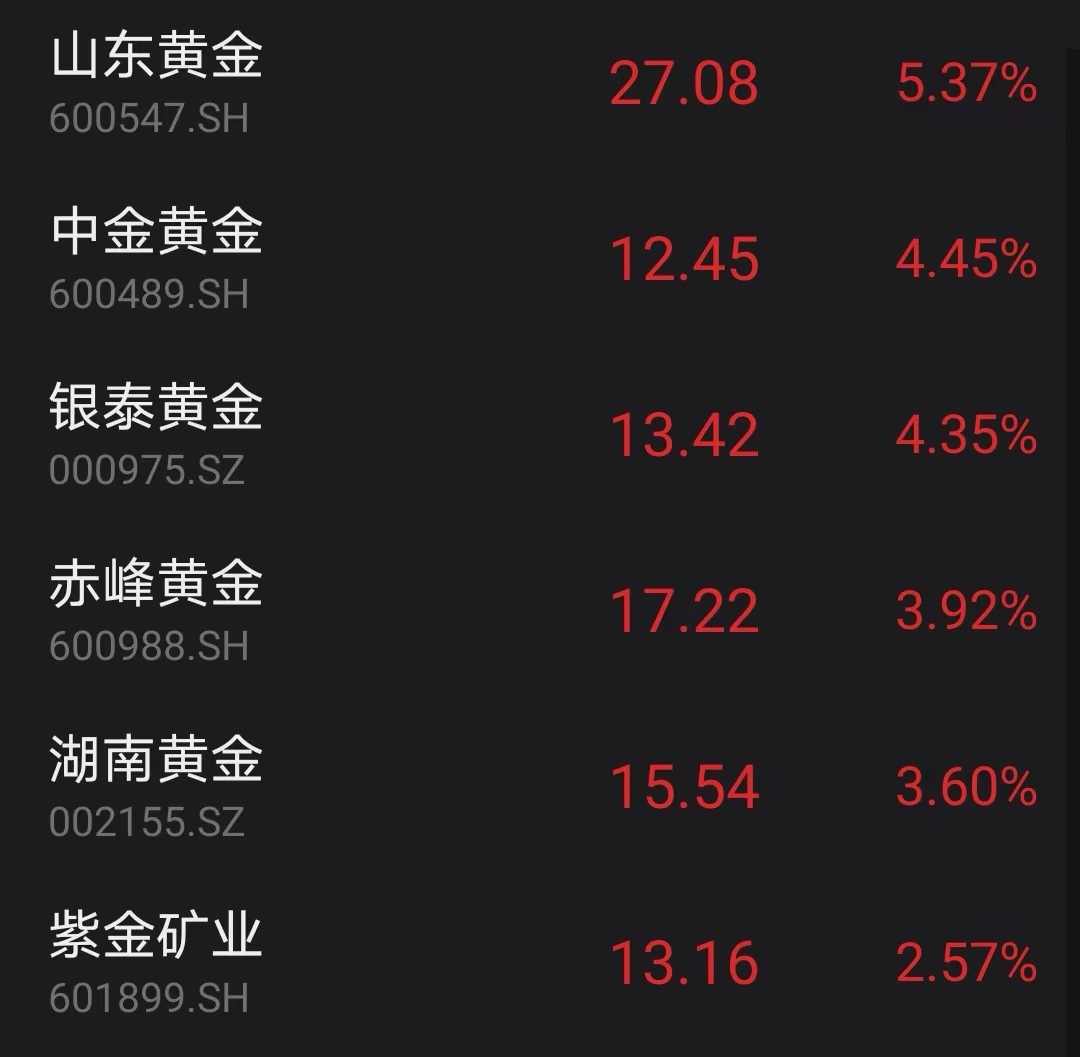Open the 紫金矿业 601899.SH stock row
1080x1057 pixels.
[x=157, y=962]
